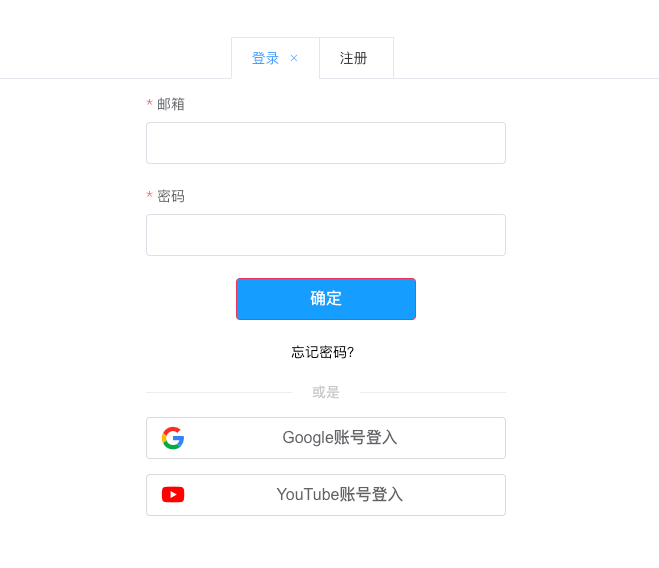659x568 pixels.
Task: Select the 登录 tab
Action: pos(265,58)
